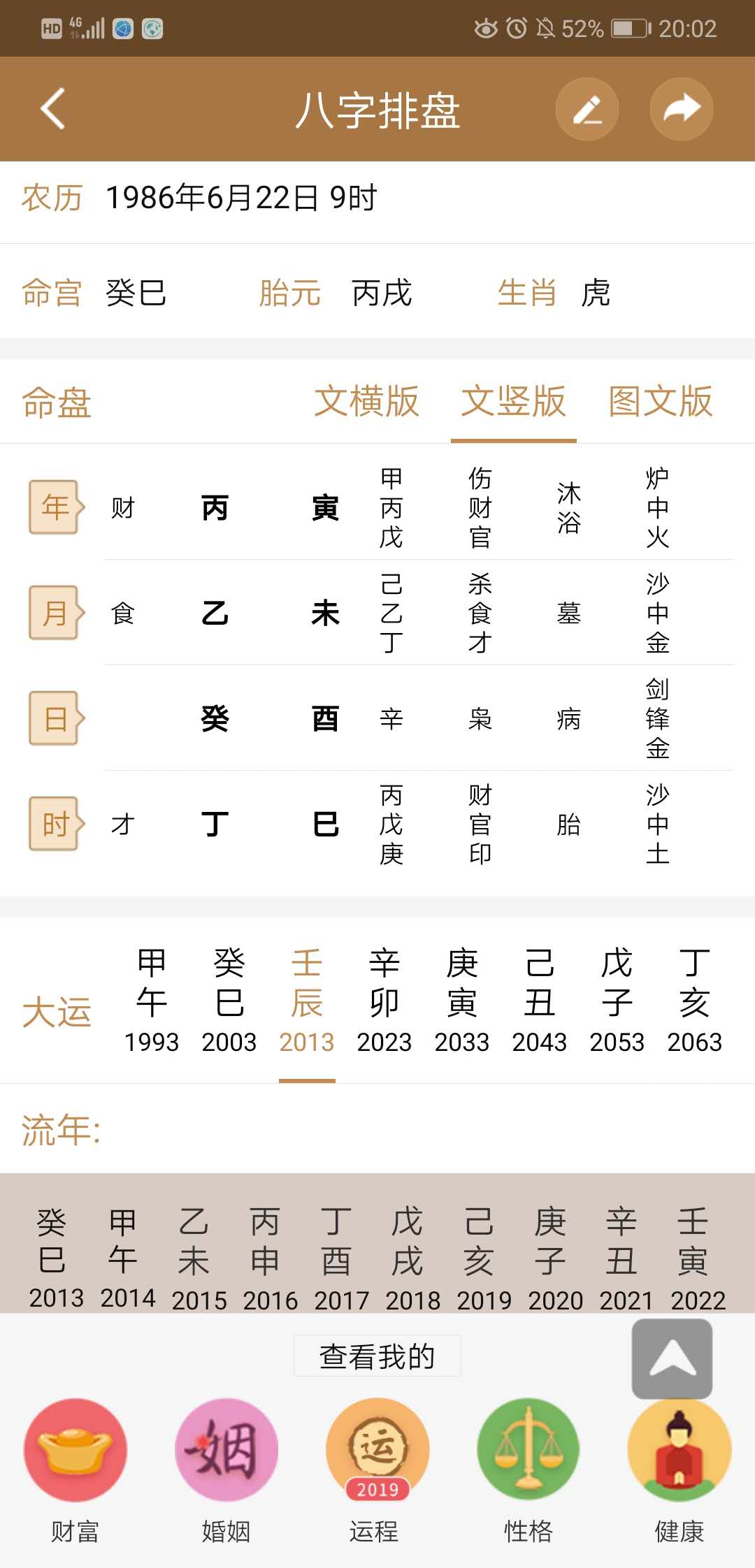Select the 辛卯 2023 大运 period
This screenshot has height=1568, width=755.
point(384,1001)
